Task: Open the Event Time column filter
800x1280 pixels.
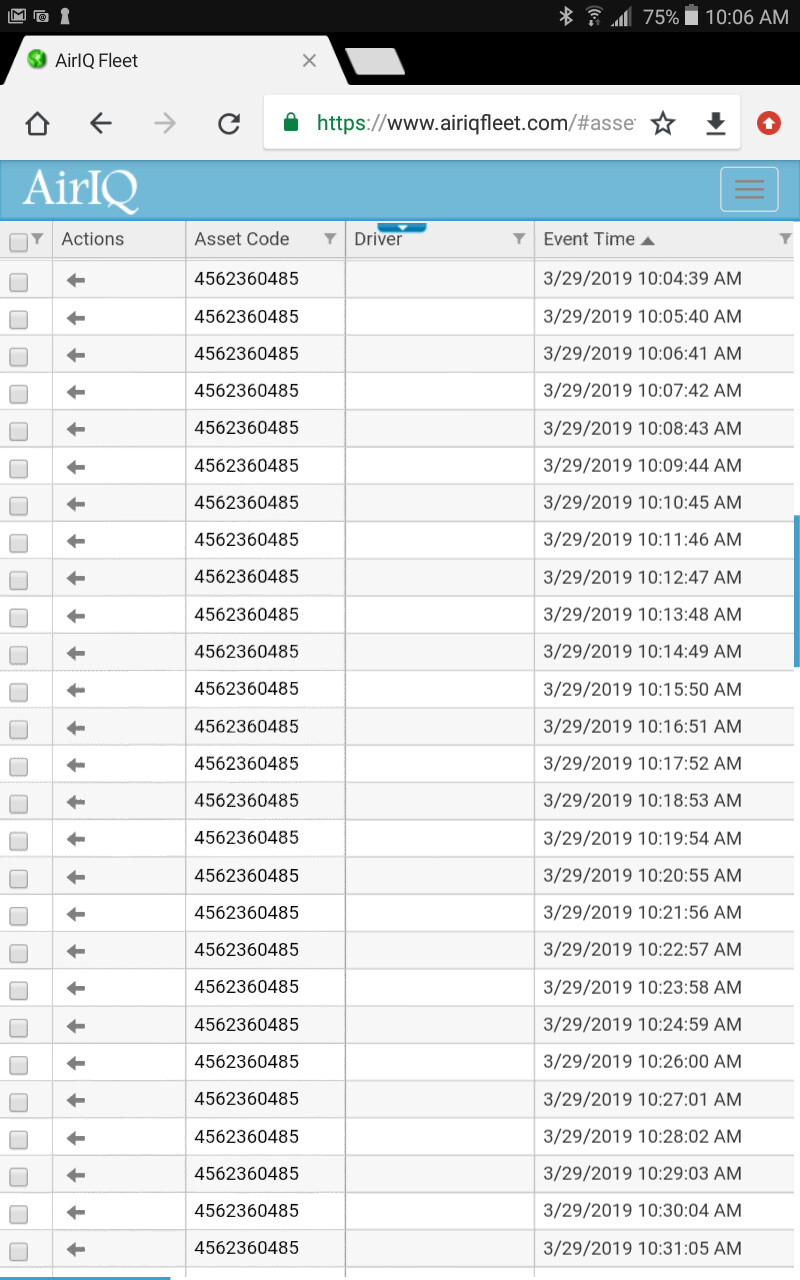Action: pos(785,239)
